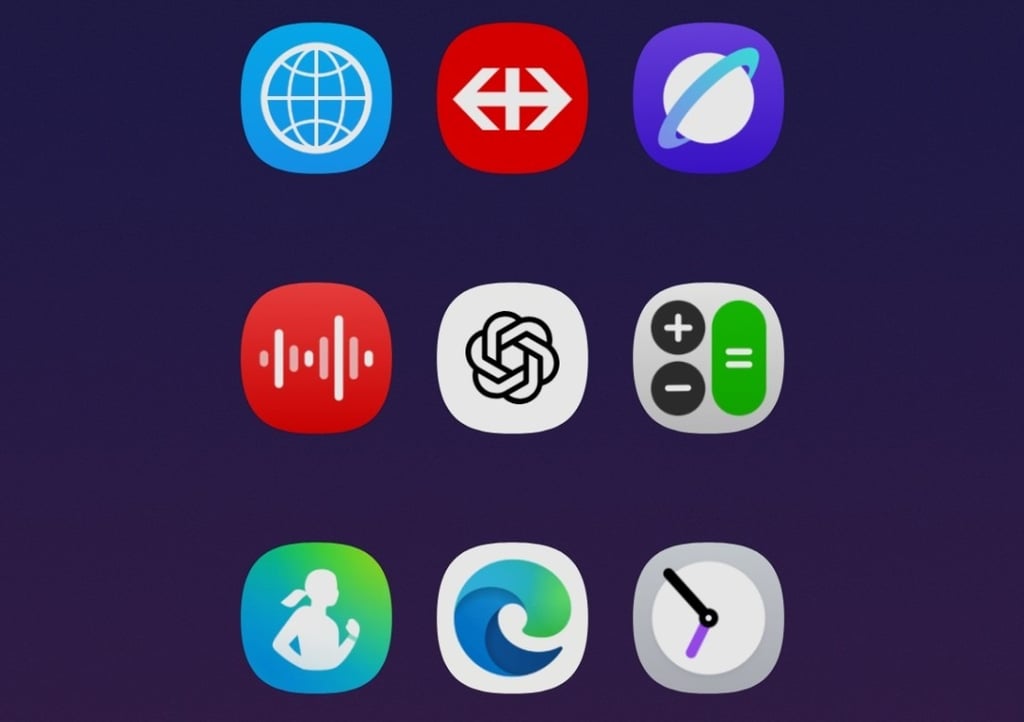Open the calculator app
This screenshot has width=1024, height=722.
[x=709, y=358]
